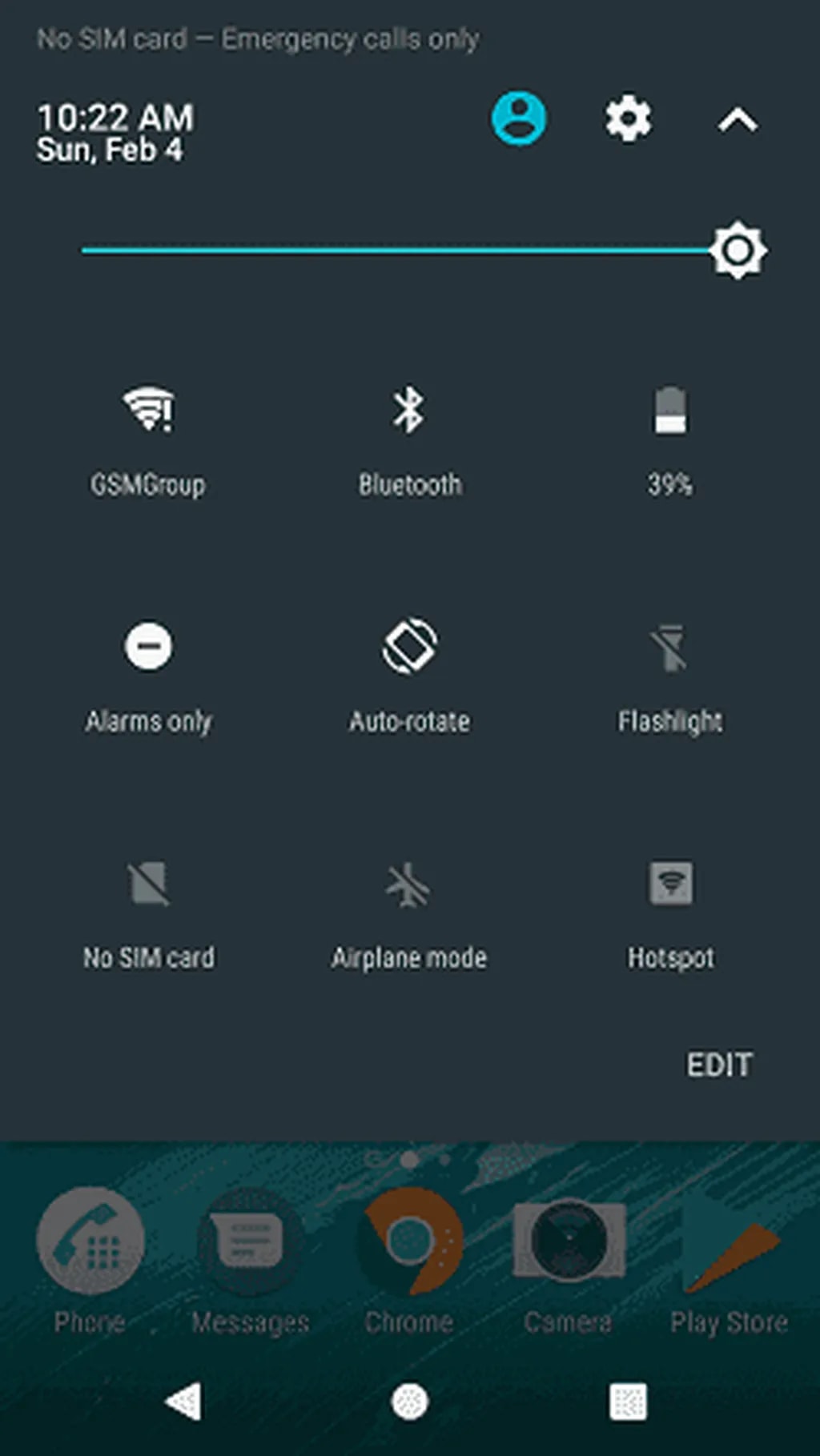
Task: Collapse quick settings with the up chevron
Action: 737,120
